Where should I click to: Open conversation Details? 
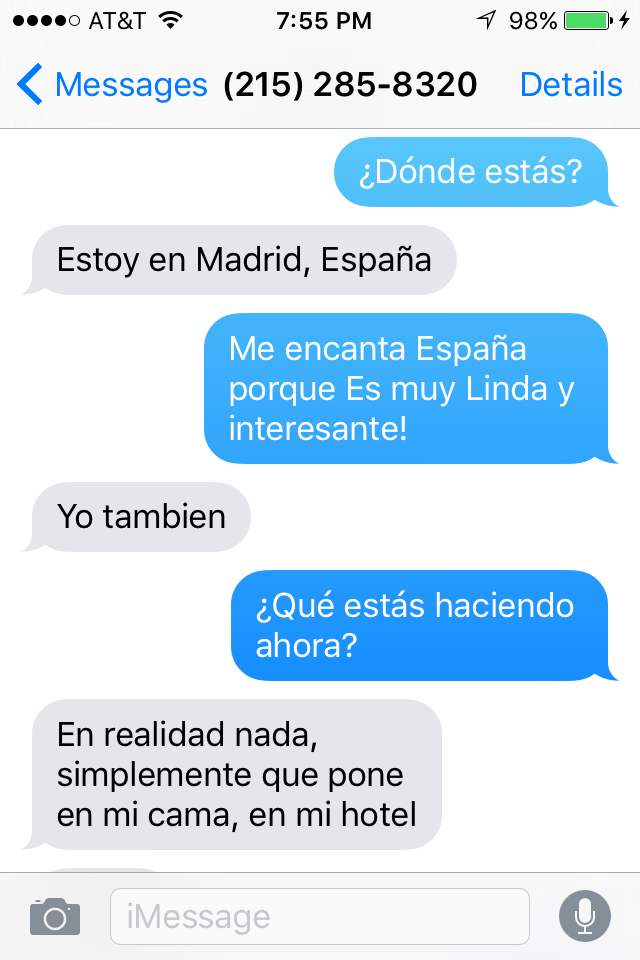571,85
